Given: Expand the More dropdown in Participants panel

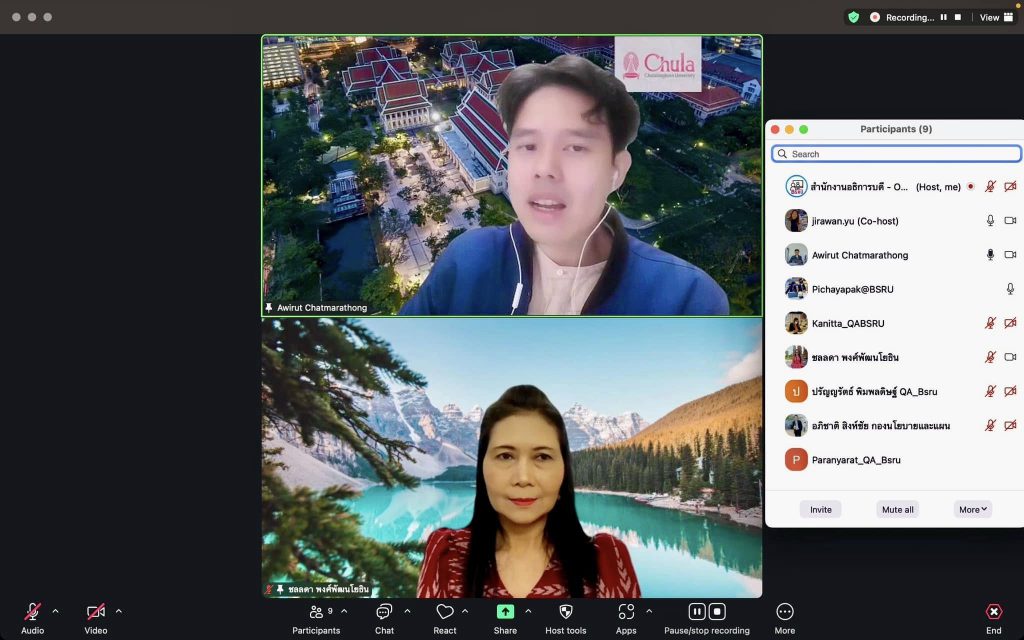Looking at the screenshot, I should coord(972,509).
